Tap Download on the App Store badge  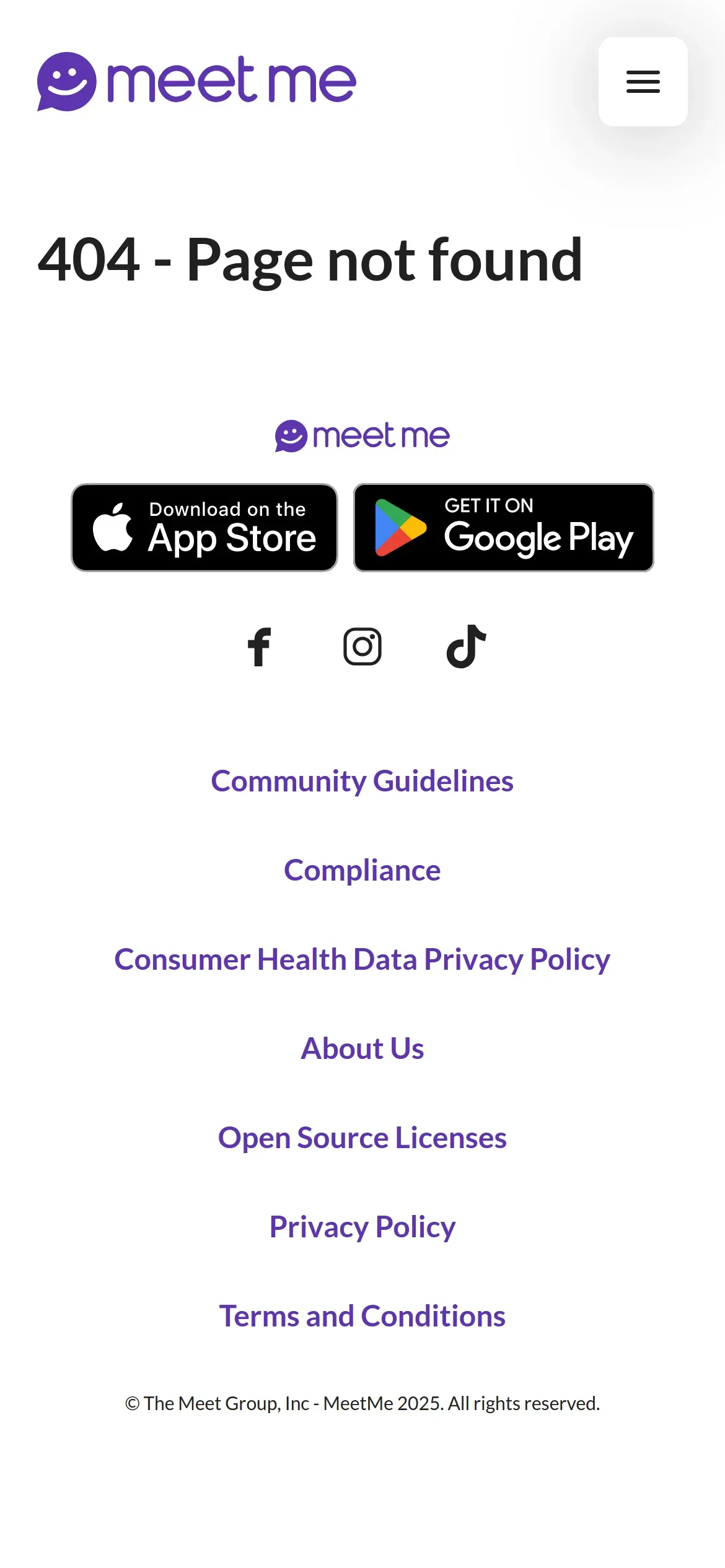pyautogui.click(x=204, y=528)
